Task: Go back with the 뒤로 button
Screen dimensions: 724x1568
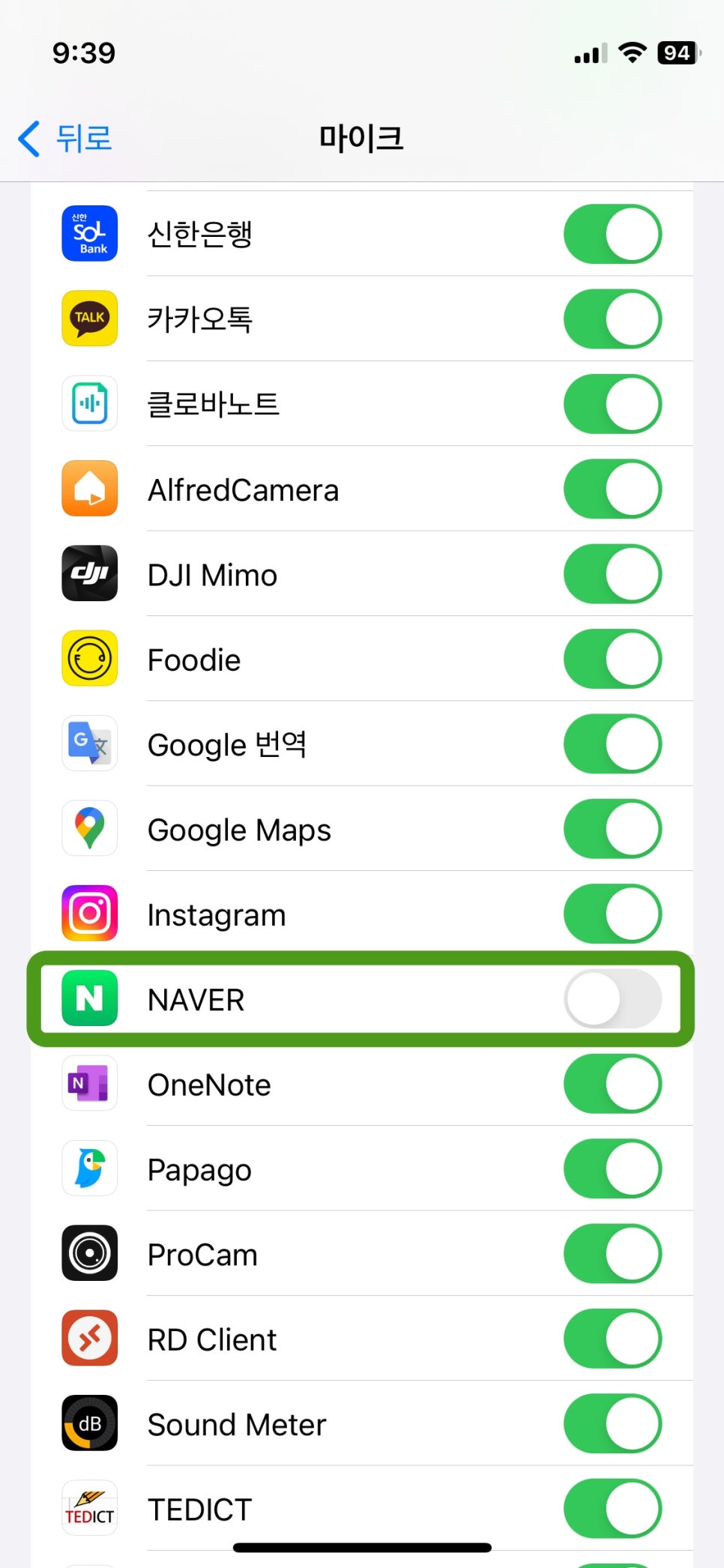Action: click(x=65, y=139)
